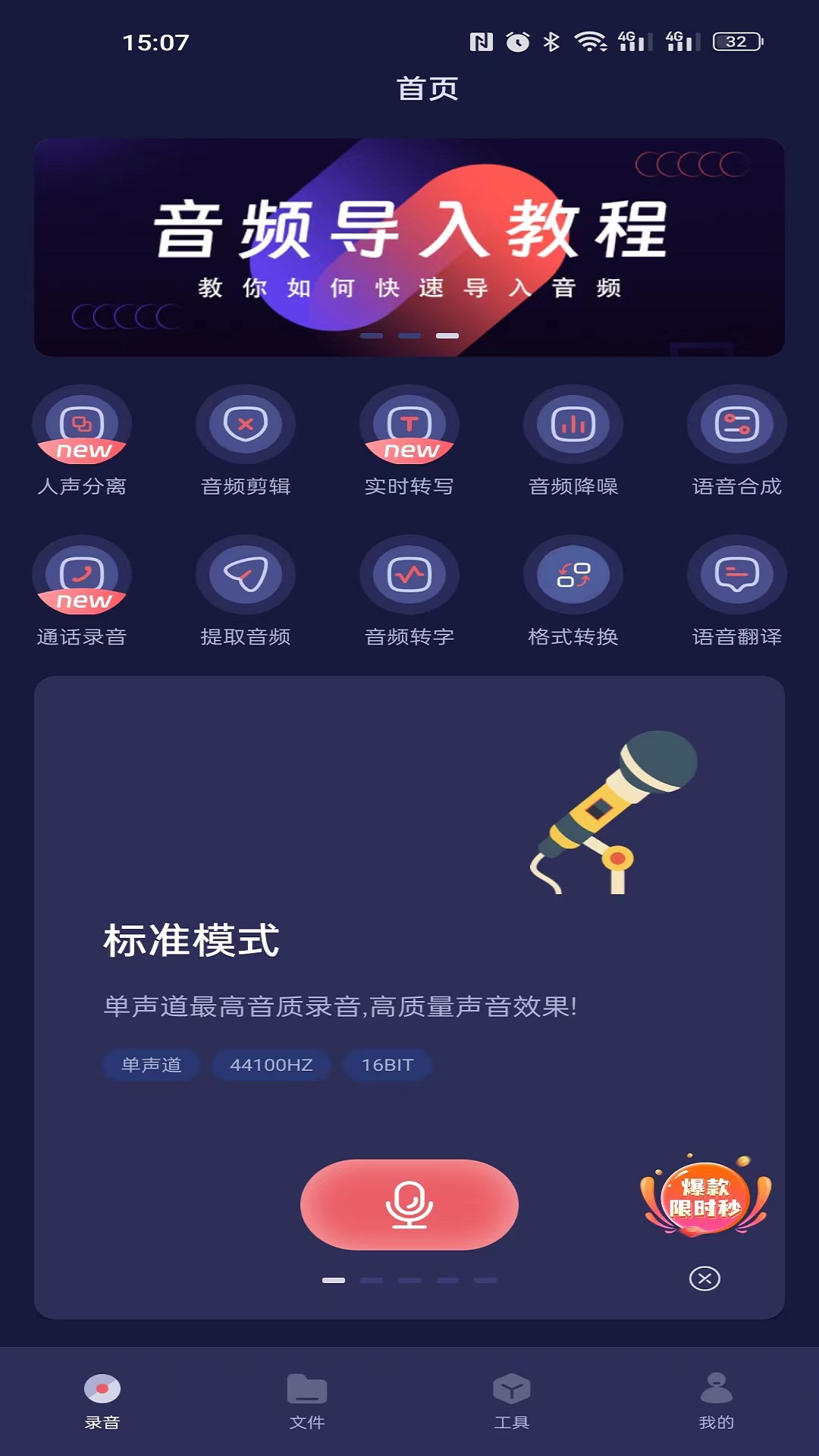
Task: Tap the red microphone record button
Action: [x=409, y=1204]
